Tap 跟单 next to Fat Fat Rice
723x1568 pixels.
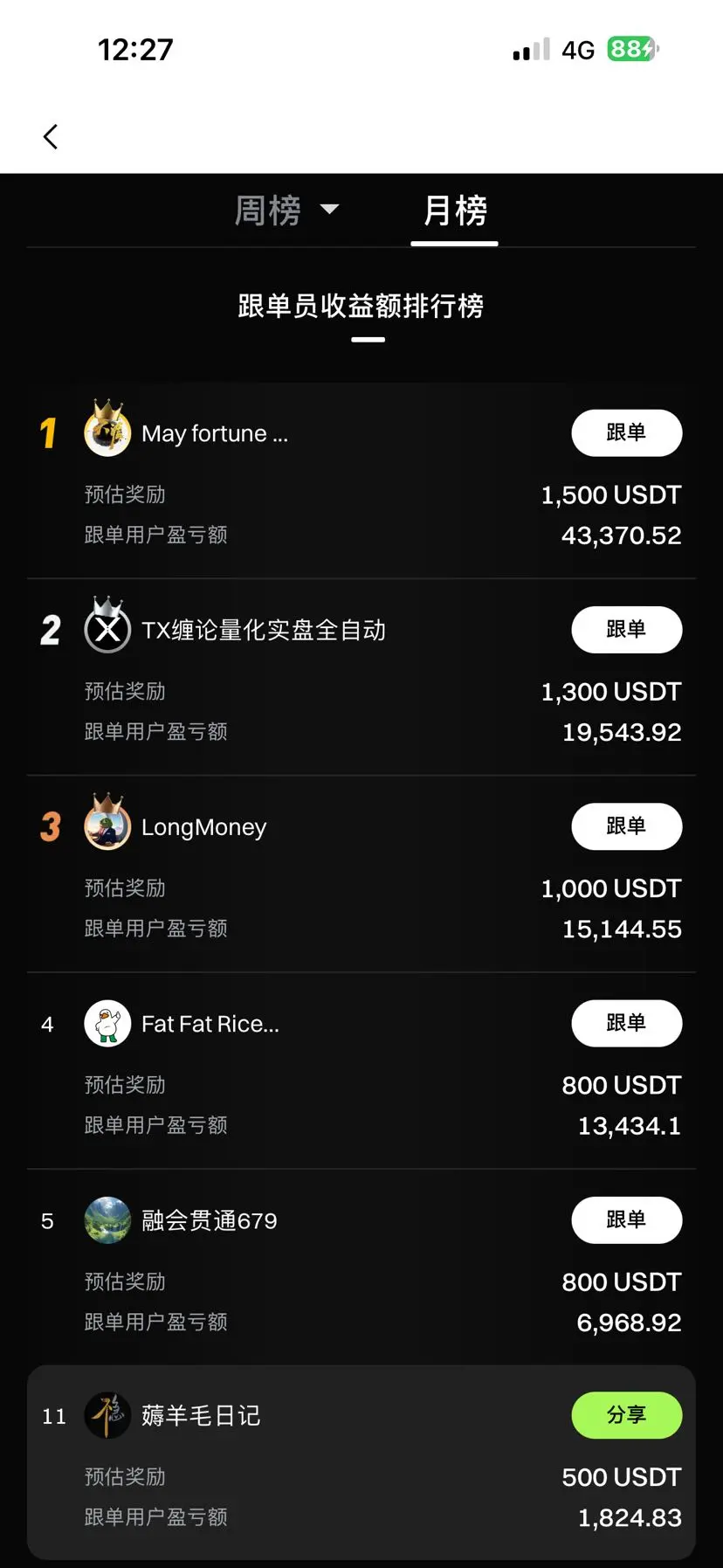point(626,1023)
